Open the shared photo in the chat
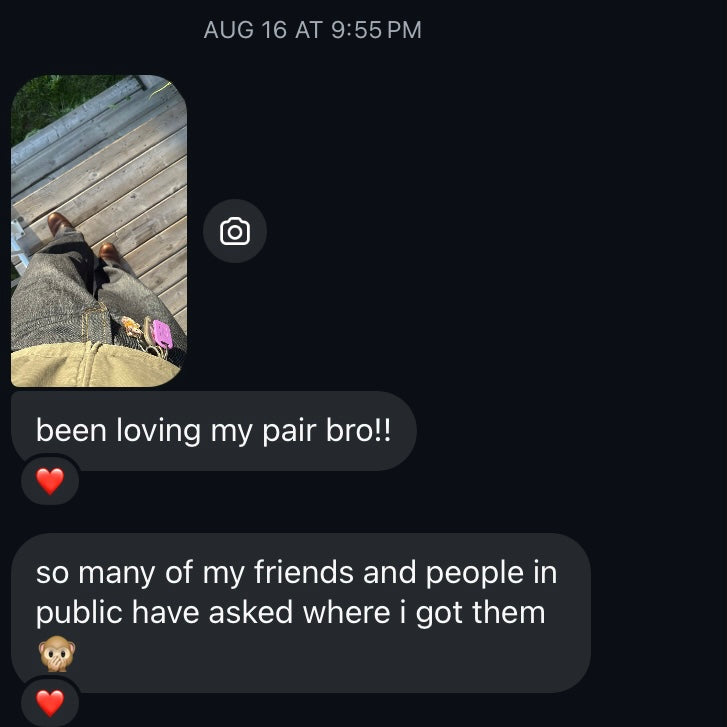The width and height of the screenshot is (727, 727). 99,231
